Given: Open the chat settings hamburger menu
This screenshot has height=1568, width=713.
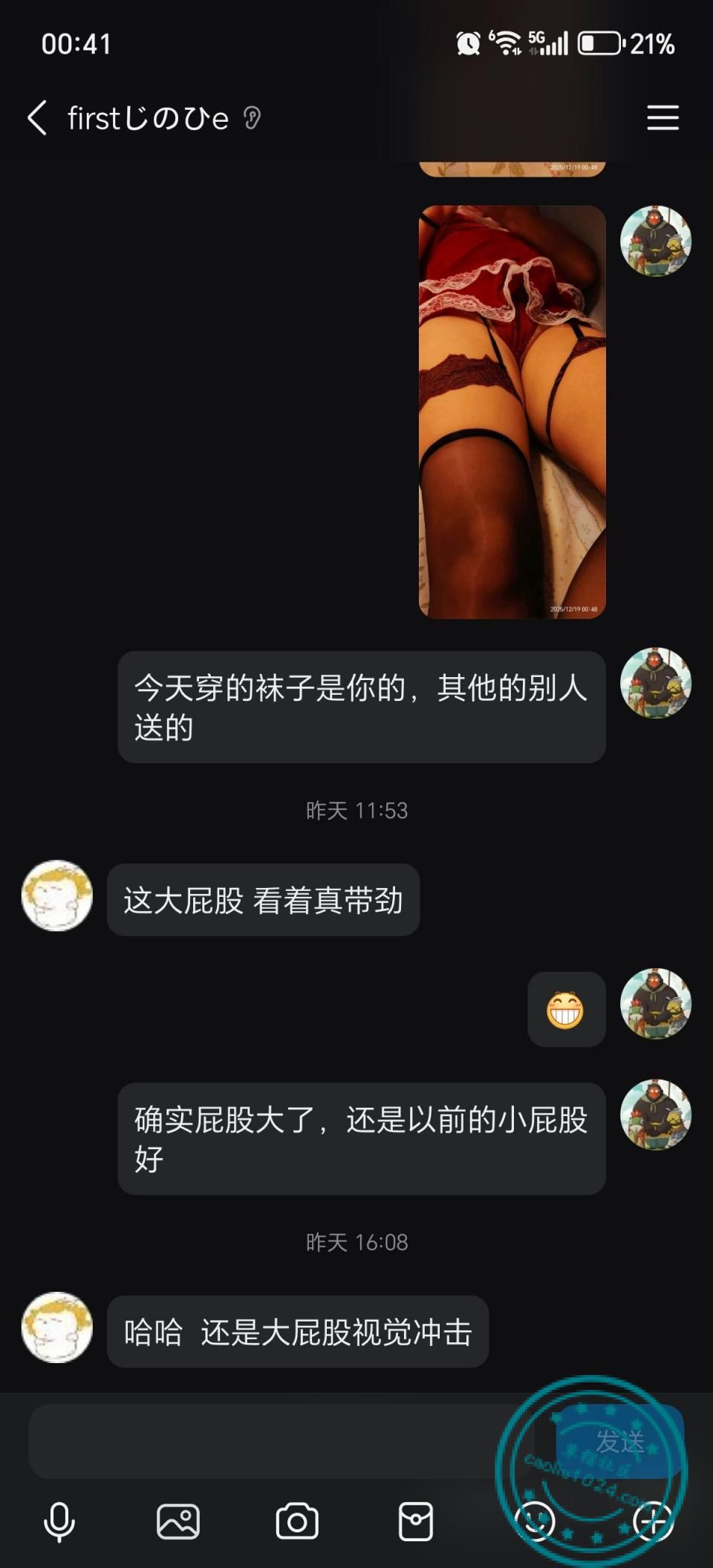Looking at the screenshot, I should [x=662, y=118].
